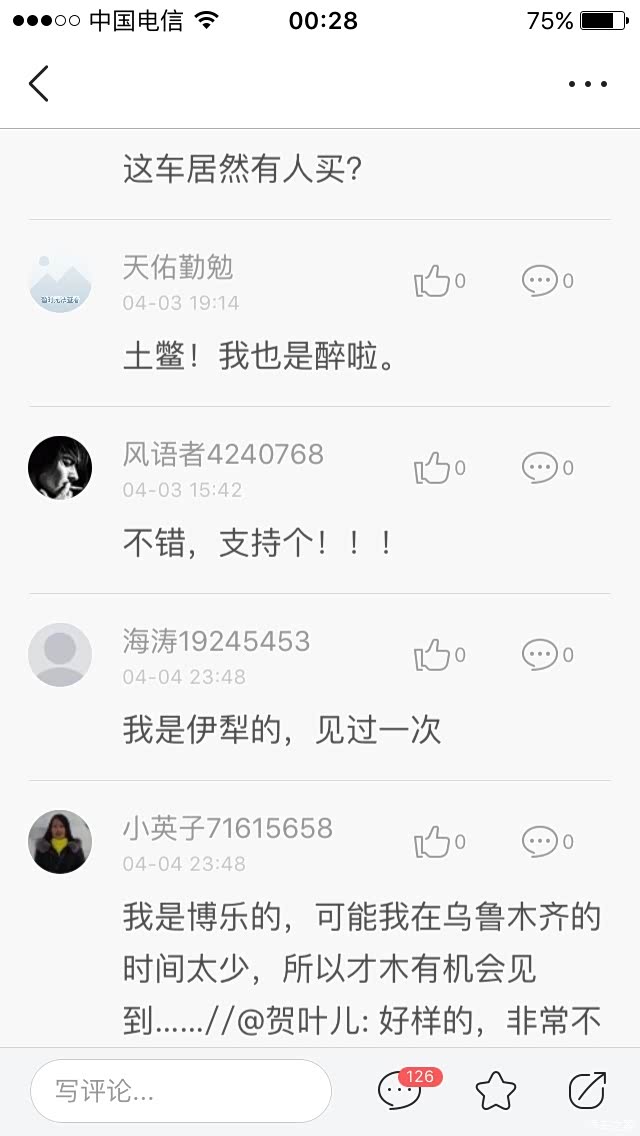Like 海涛19245453's comment
Image resolution: width=640 pixels, height=1136 pixels.
[433, 655]
